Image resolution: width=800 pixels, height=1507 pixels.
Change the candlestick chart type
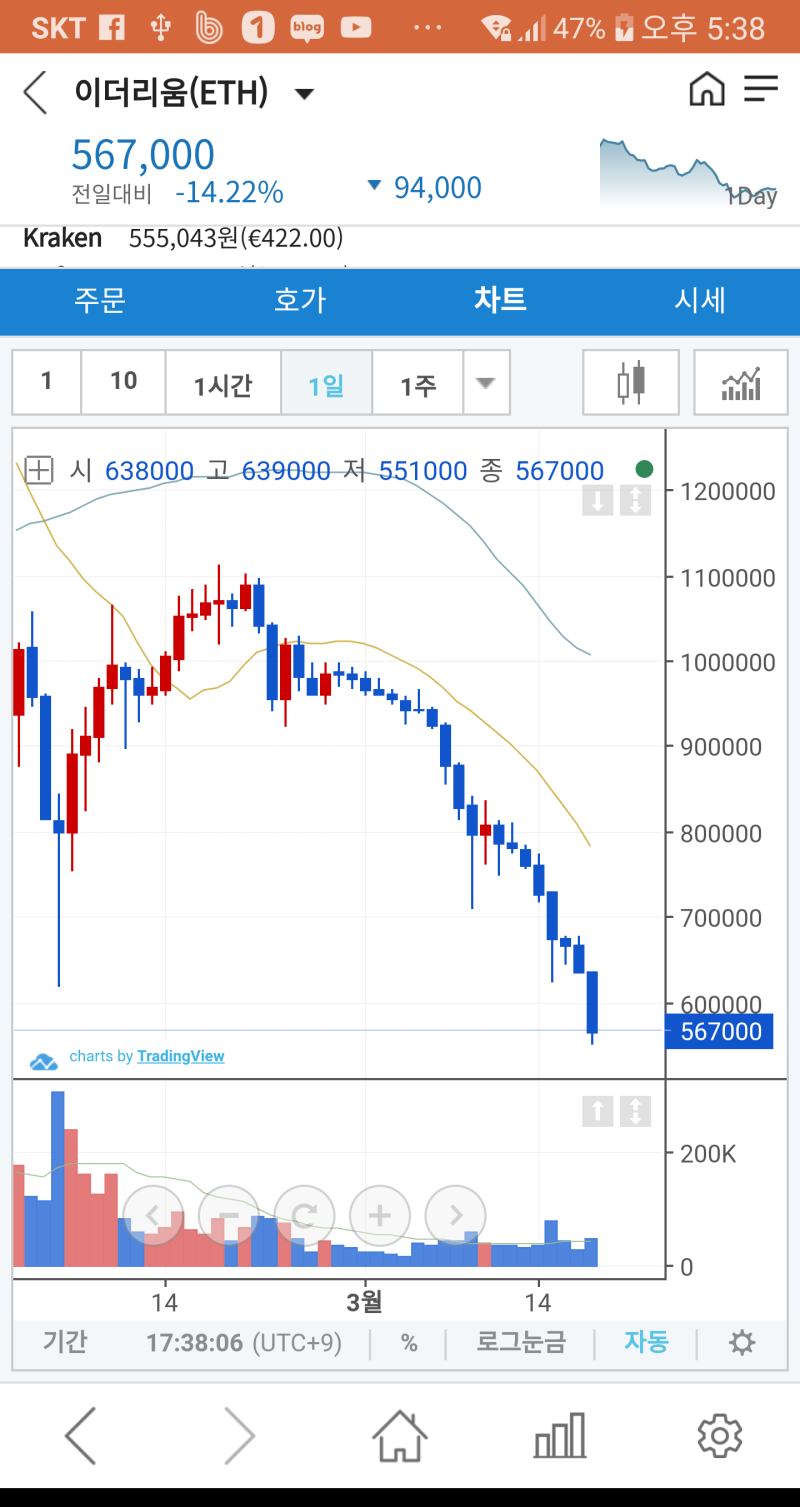coord(631,383)
